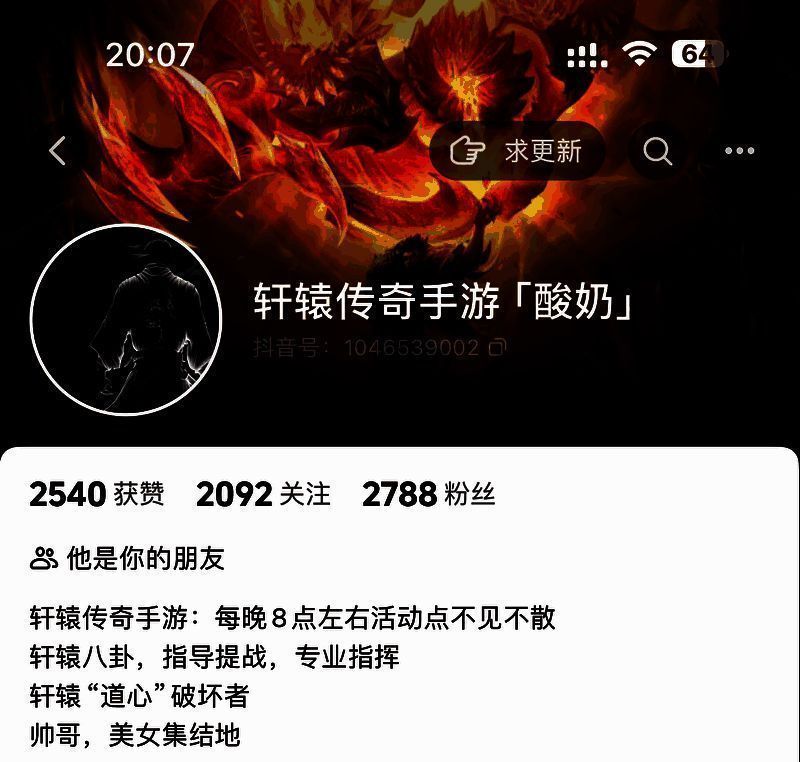This screenshot has width=800, height=762.
Task: Tap the 求更新 button
Action: 518,151
